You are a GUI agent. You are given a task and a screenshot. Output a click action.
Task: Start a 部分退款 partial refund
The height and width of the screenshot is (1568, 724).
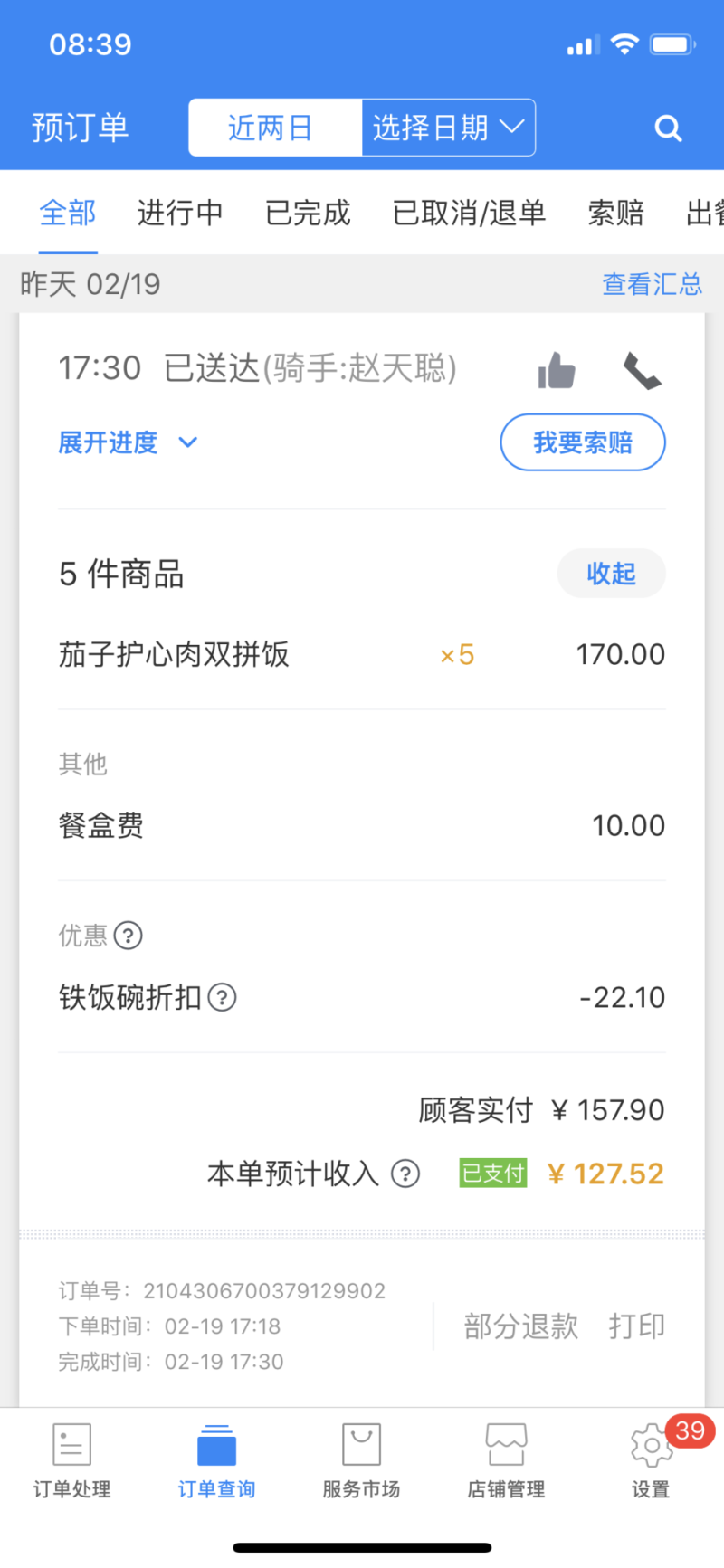(x=521, y=1326)
